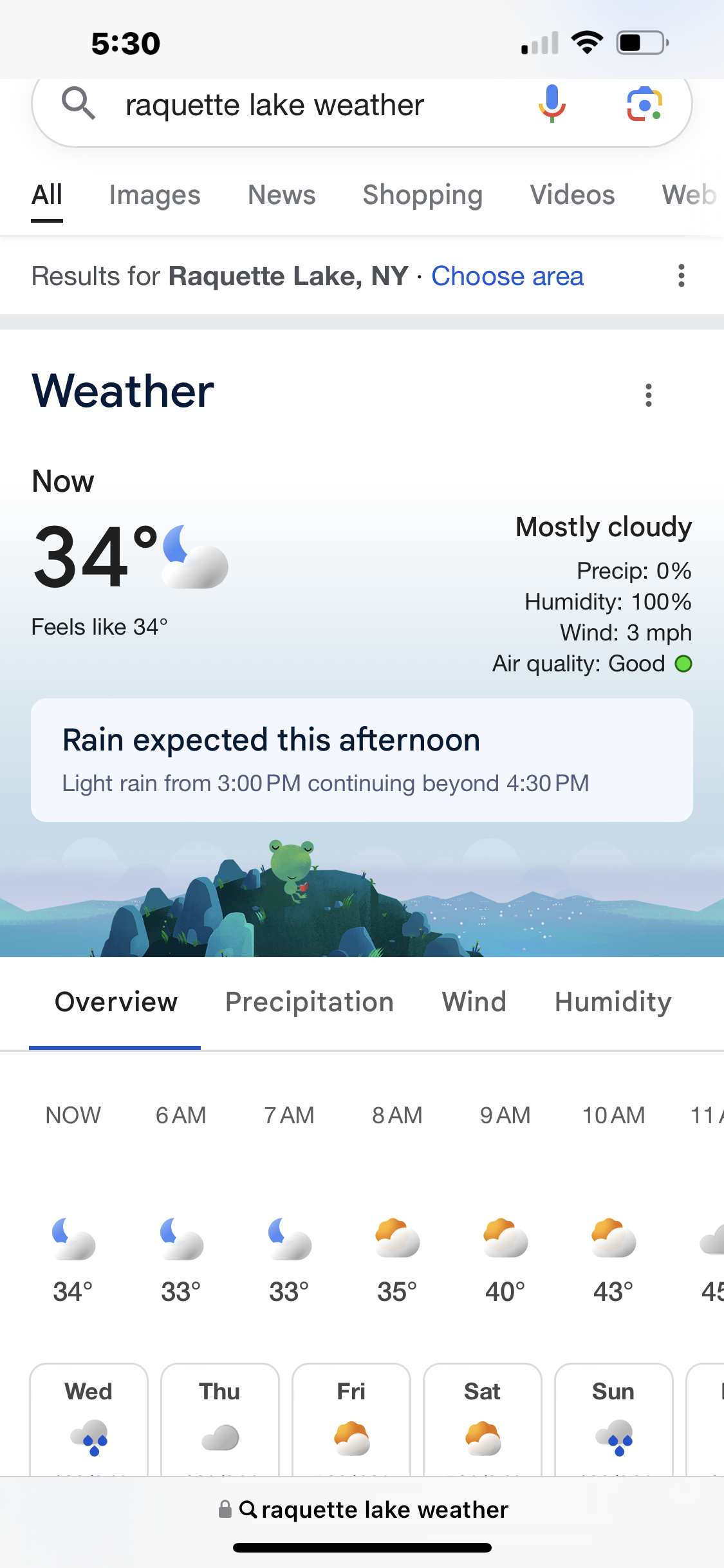Select the Humidity tab

613,1002
